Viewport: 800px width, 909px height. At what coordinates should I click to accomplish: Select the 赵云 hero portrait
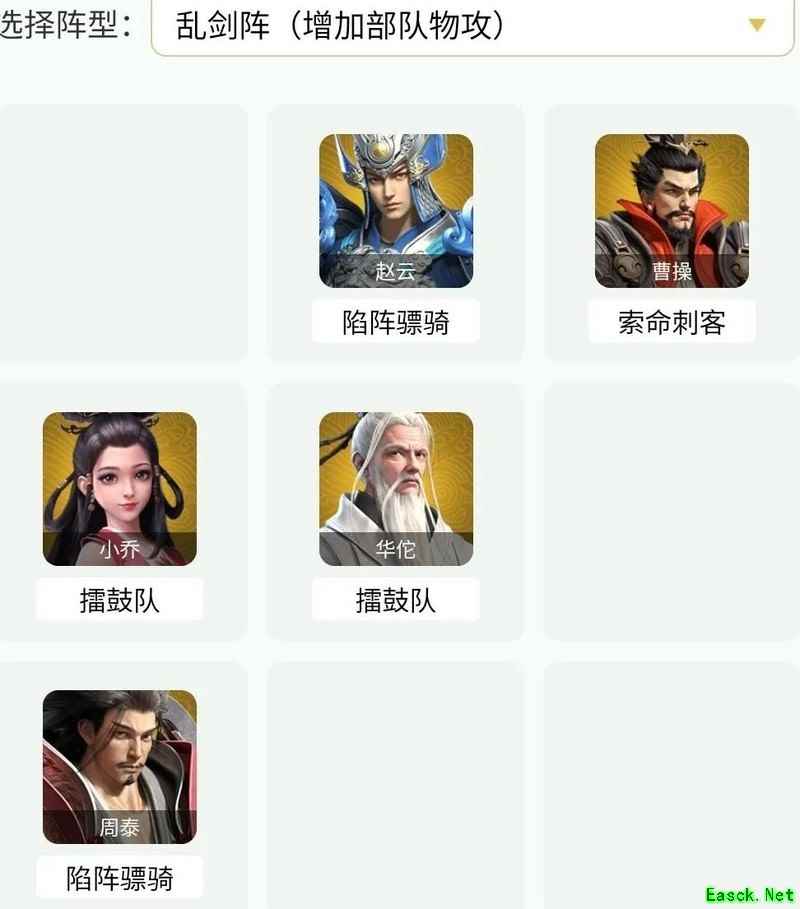point(396,210)
